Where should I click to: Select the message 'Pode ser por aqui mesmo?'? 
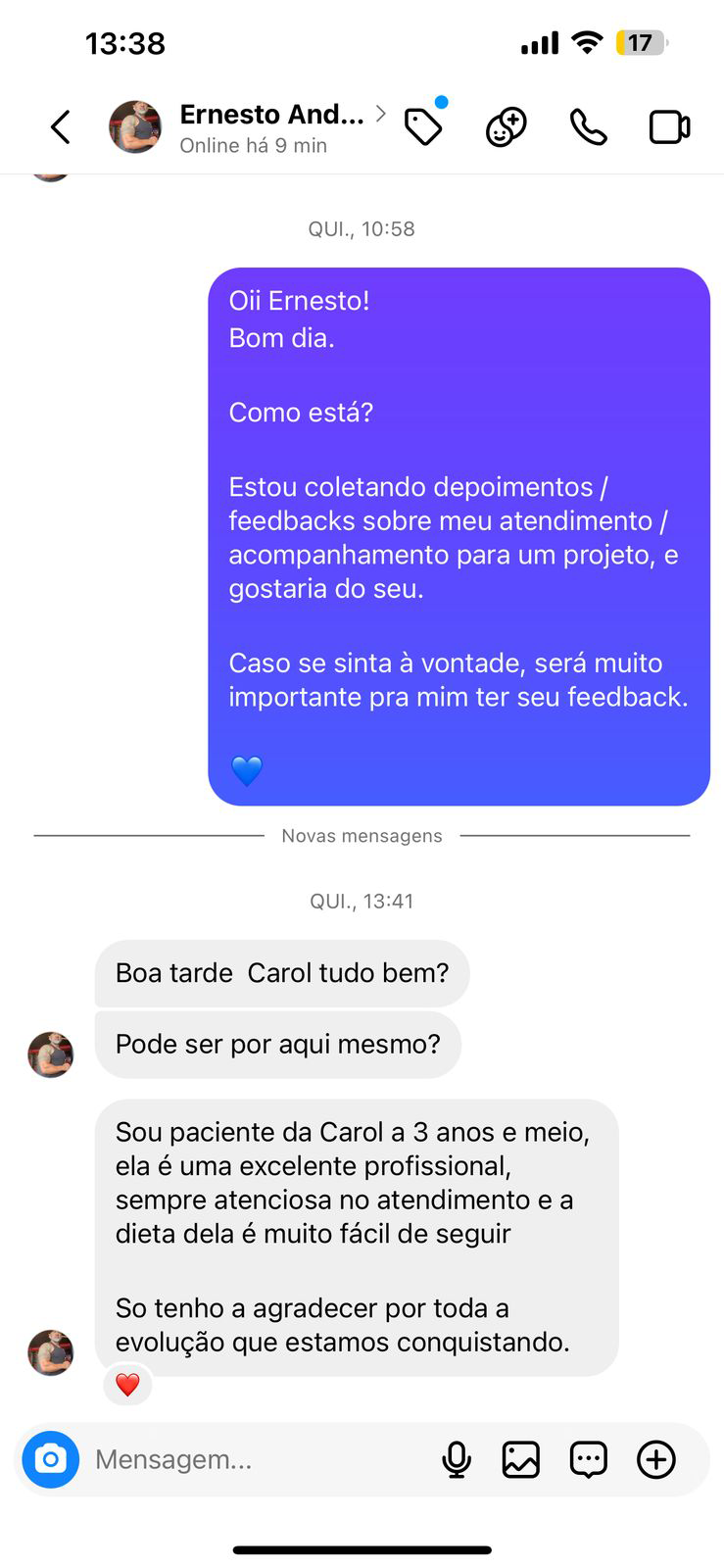(x=277, y=1045)
